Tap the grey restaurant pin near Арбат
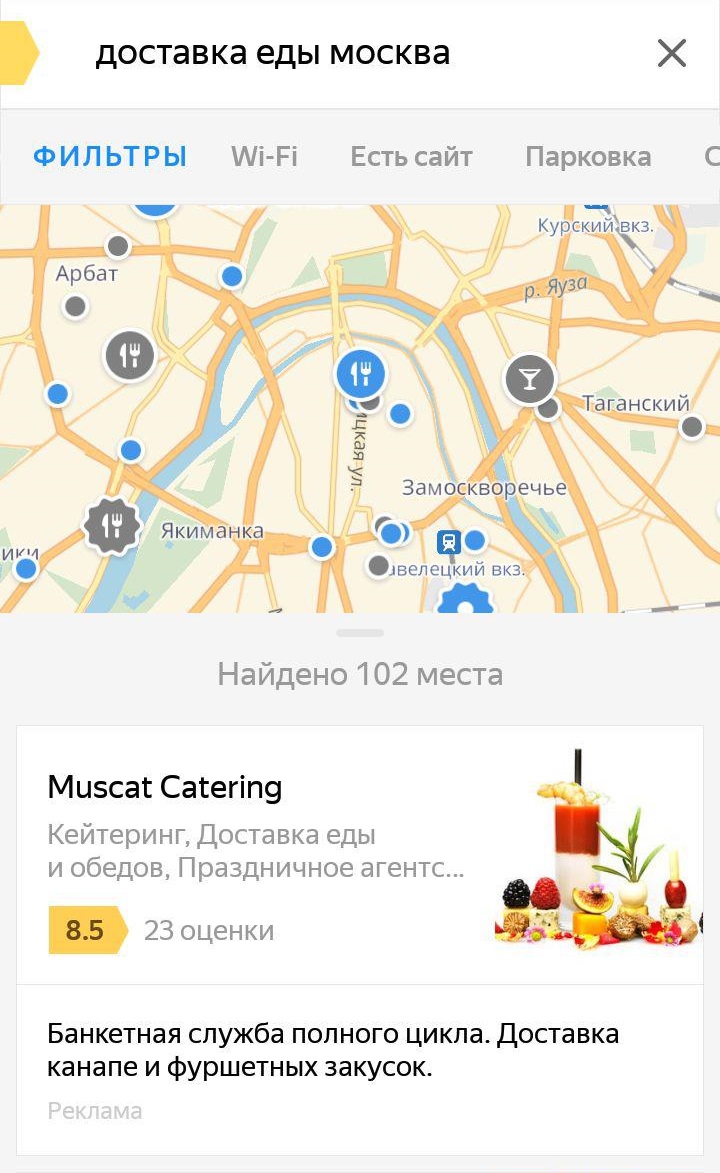The width and height of the screenshot is (720, 1173). point(129,354)
